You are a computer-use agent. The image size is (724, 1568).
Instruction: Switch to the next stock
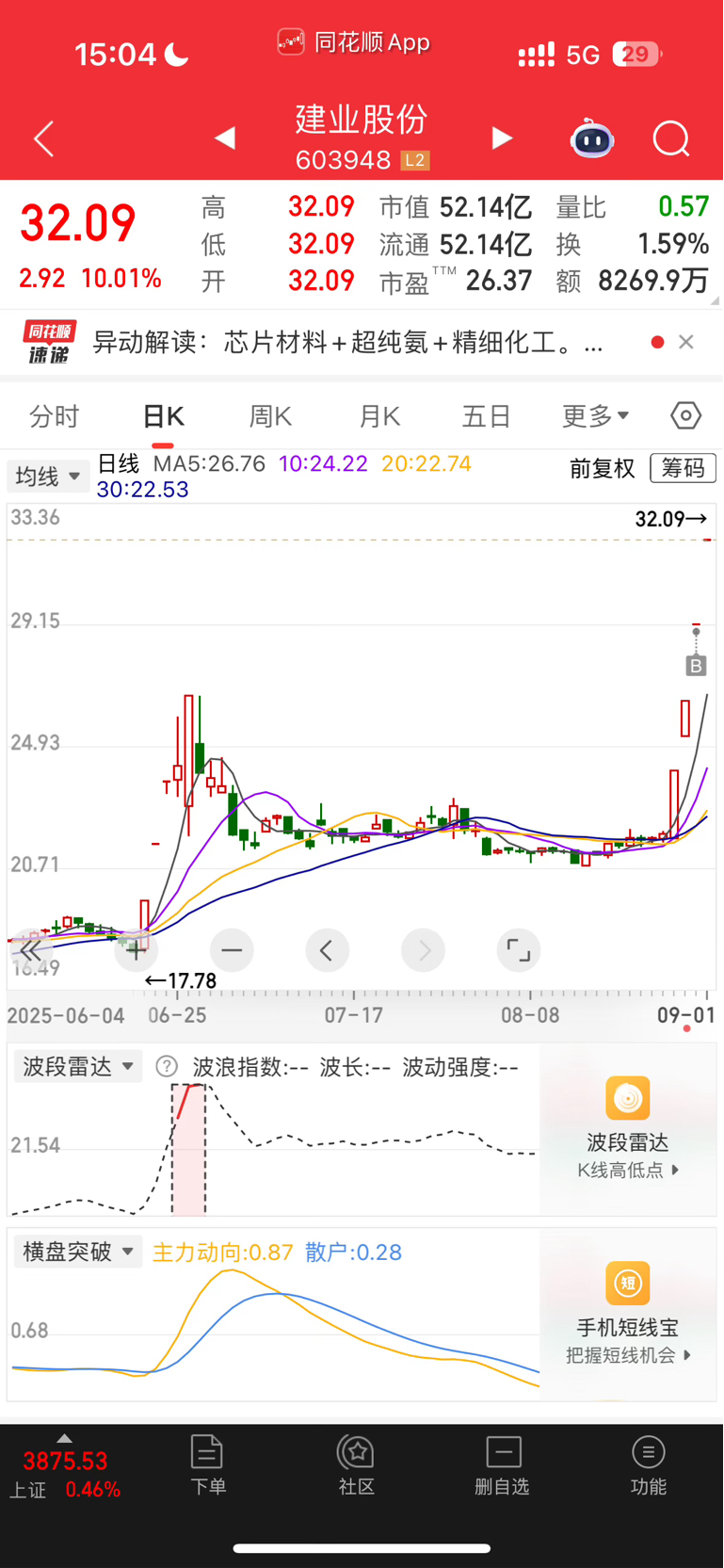[503, 138]
